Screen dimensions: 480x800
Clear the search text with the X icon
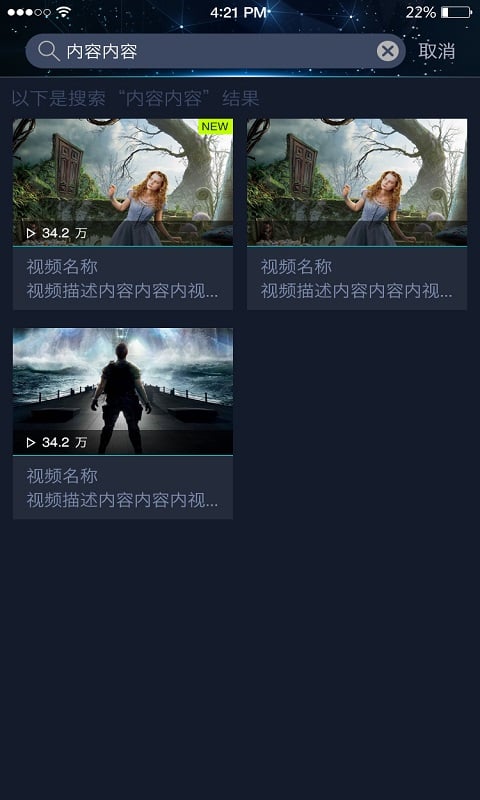click(x=388, y=51)
